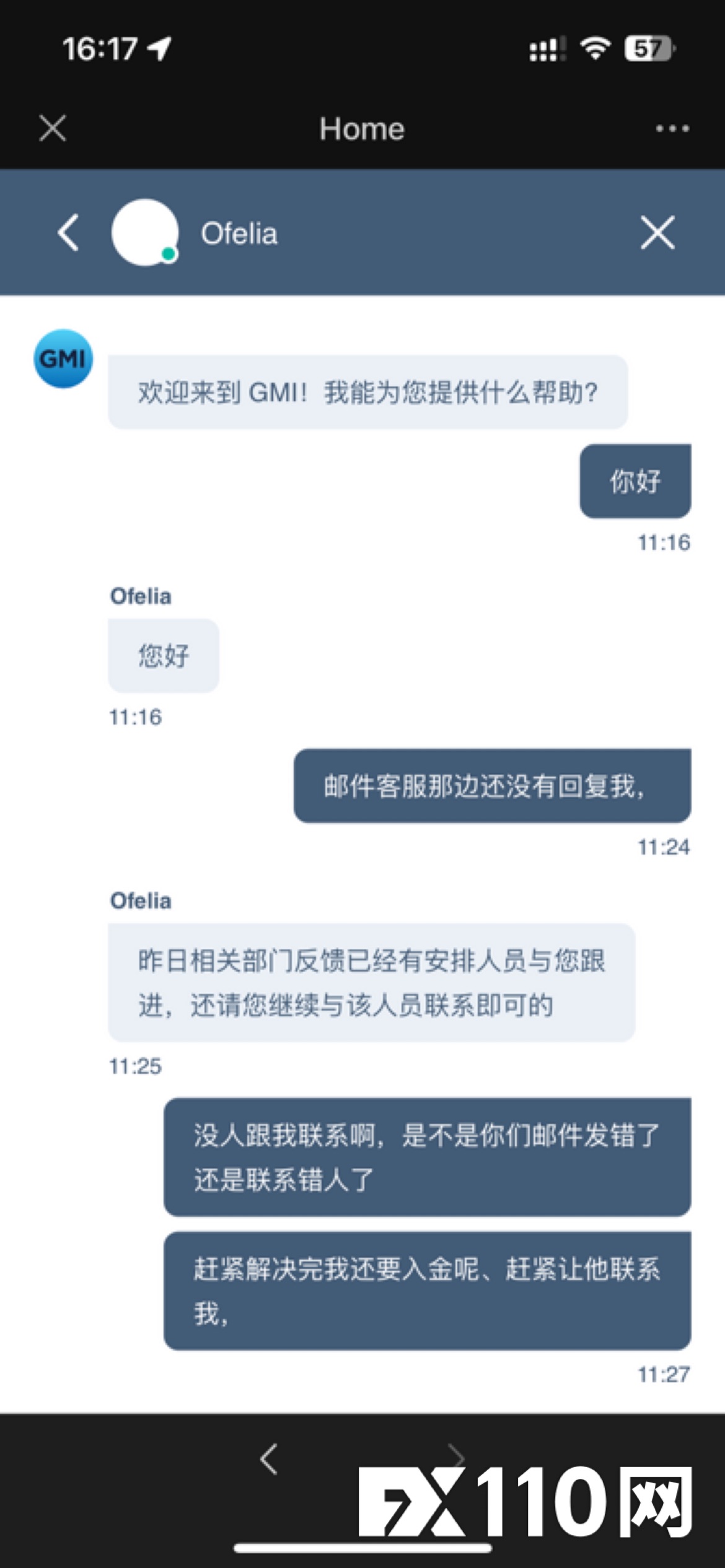The height and width of the screenshot is (1568, 725).
Task: Open the three-dot overflow menu
Action: click(x=672, y=129)
